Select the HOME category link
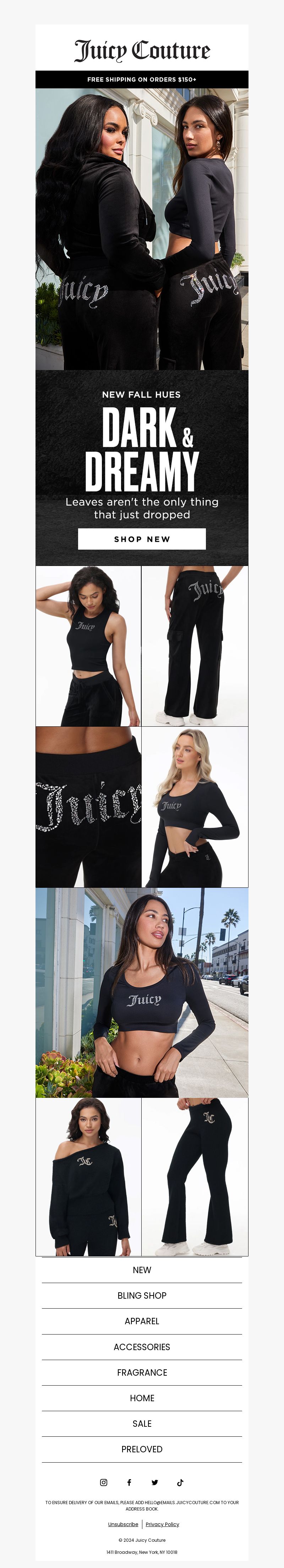 142,1398
